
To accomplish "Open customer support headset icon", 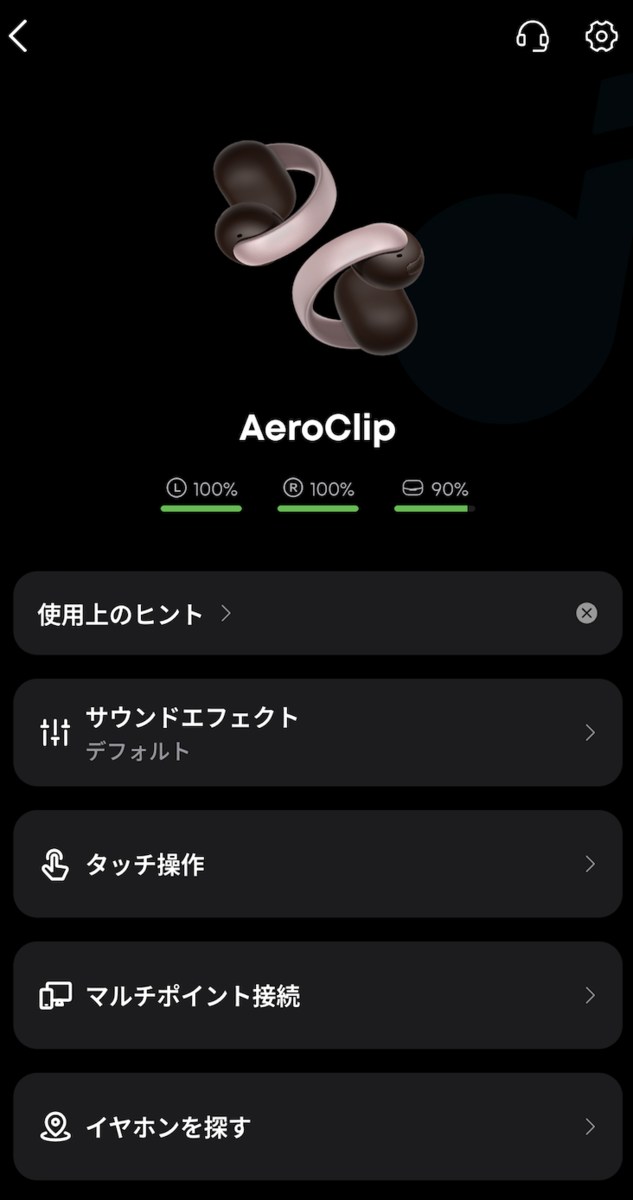I will point(533,37).
